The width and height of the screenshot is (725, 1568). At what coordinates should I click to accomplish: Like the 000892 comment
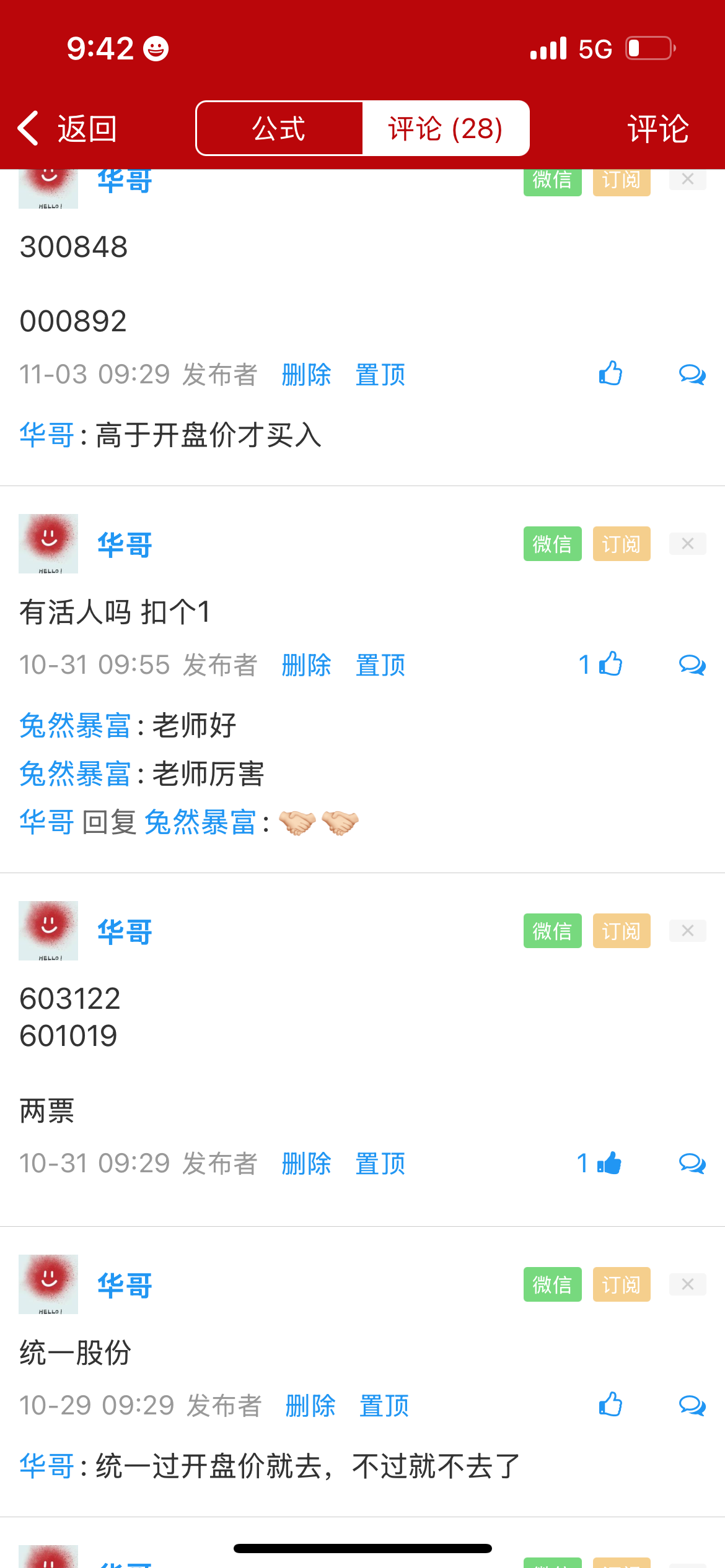pos(611,373)
